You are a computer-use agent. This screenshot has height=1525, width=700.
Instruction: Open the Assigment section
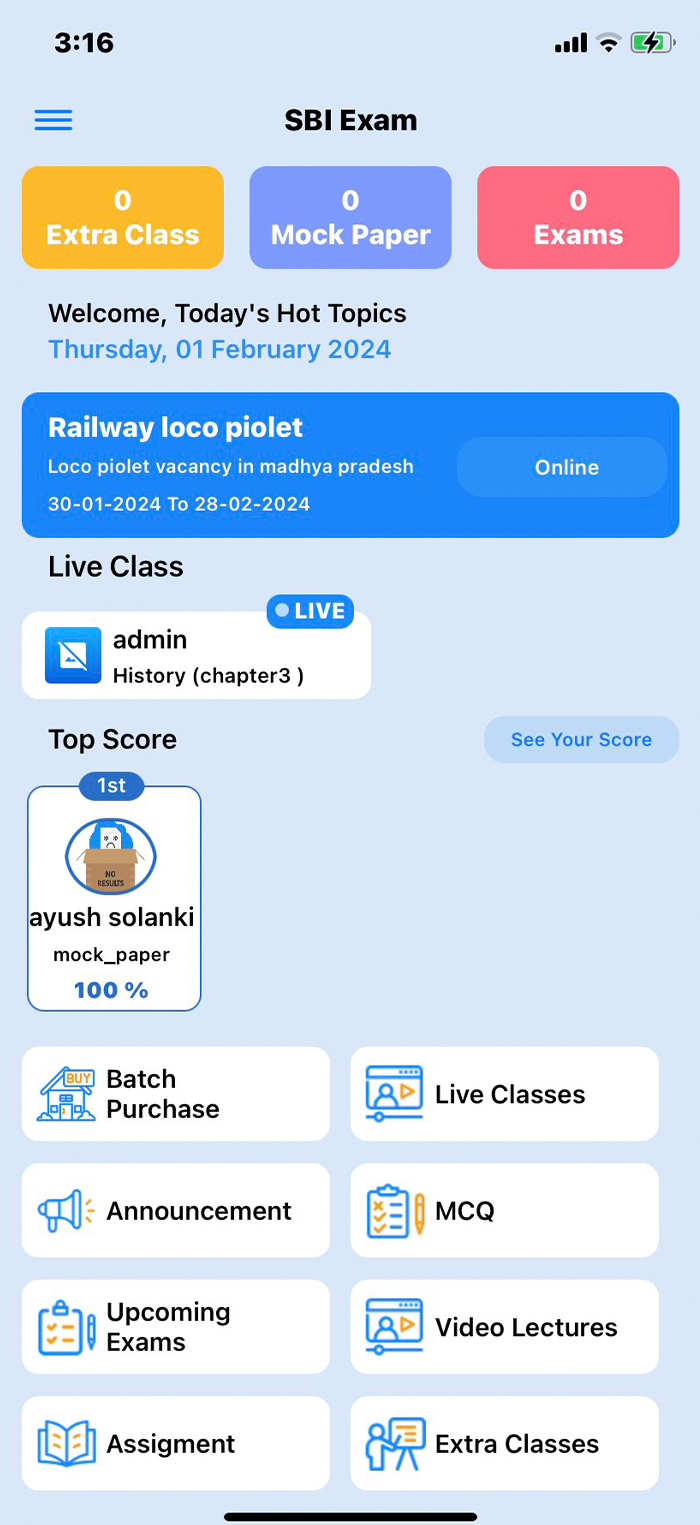tap(176, 1444)
